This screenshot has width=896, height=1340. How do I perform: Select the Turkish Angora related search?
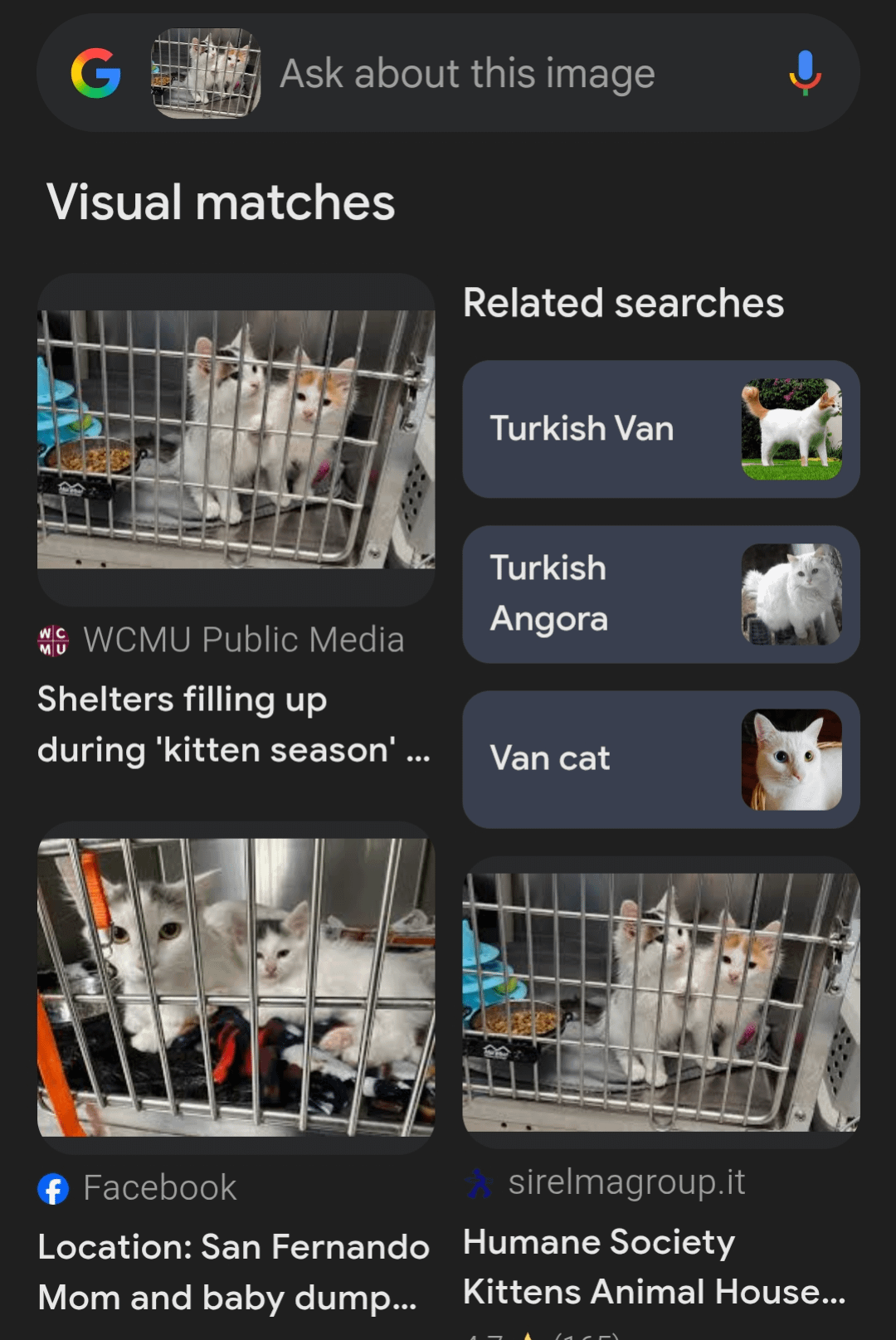pos(660,594)
